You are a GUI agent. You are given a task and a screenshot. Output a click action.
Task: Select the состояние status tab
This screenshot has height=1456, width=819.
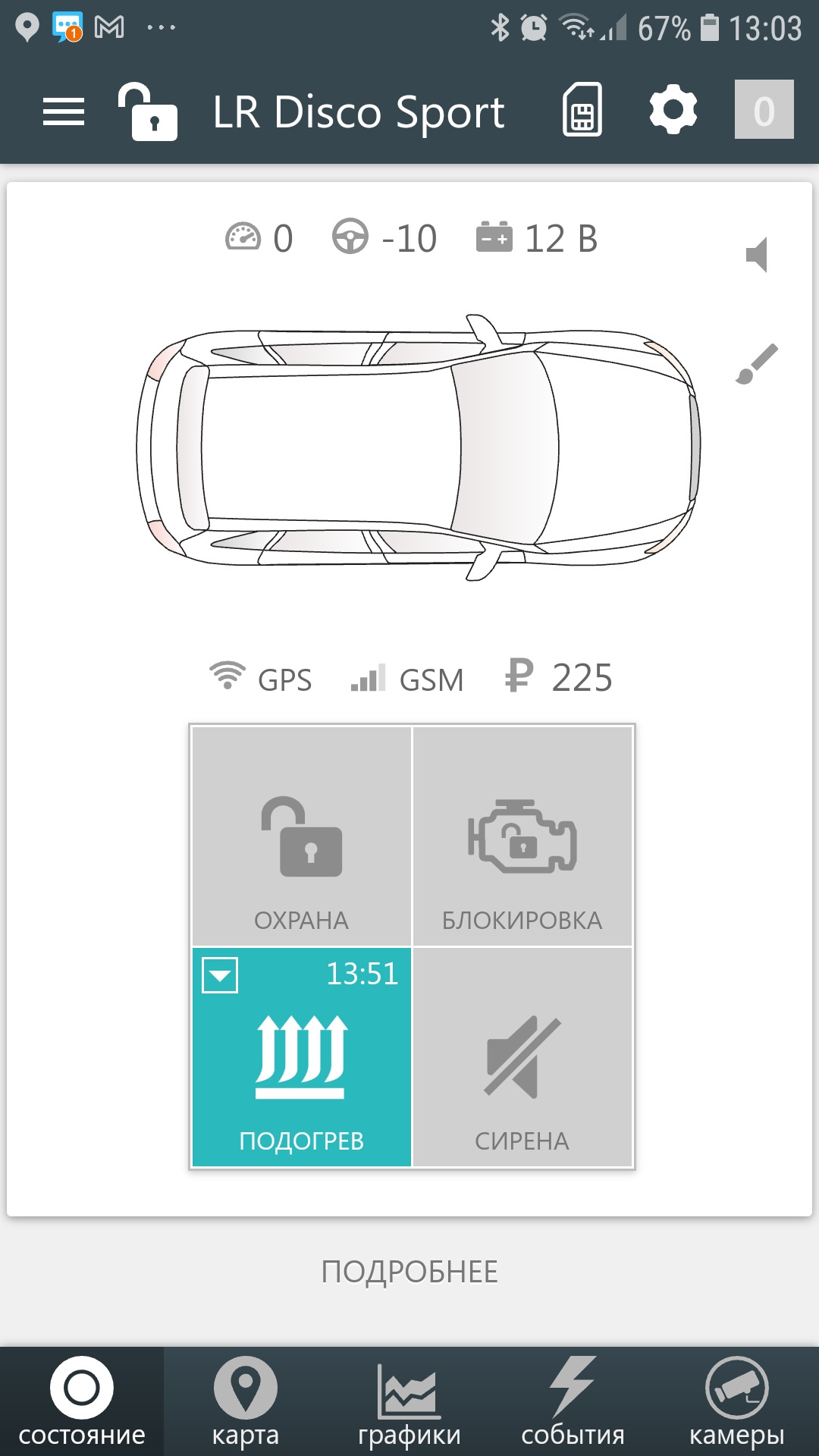pyautogui.click(x=82, y=1401)
